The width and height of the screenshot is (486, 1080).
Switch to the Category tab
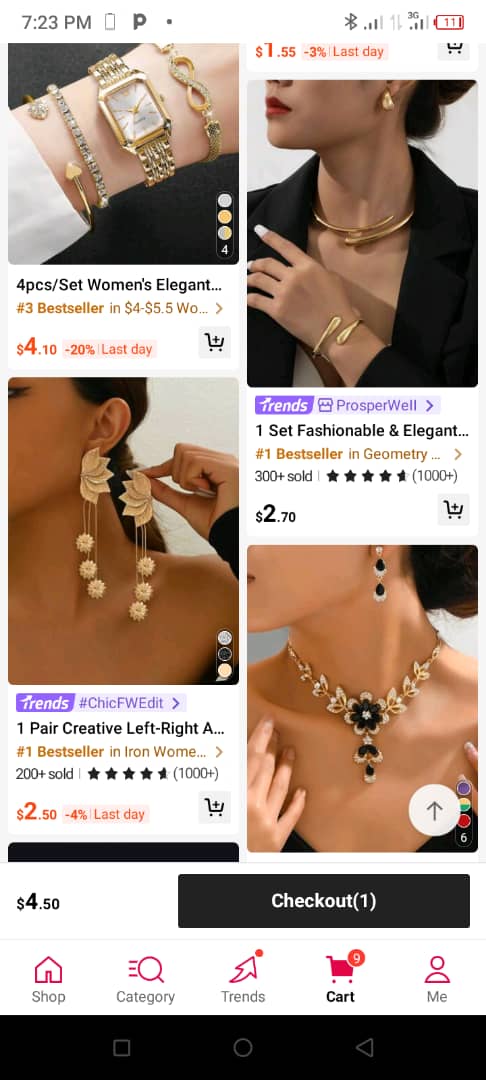pos(145,979)
